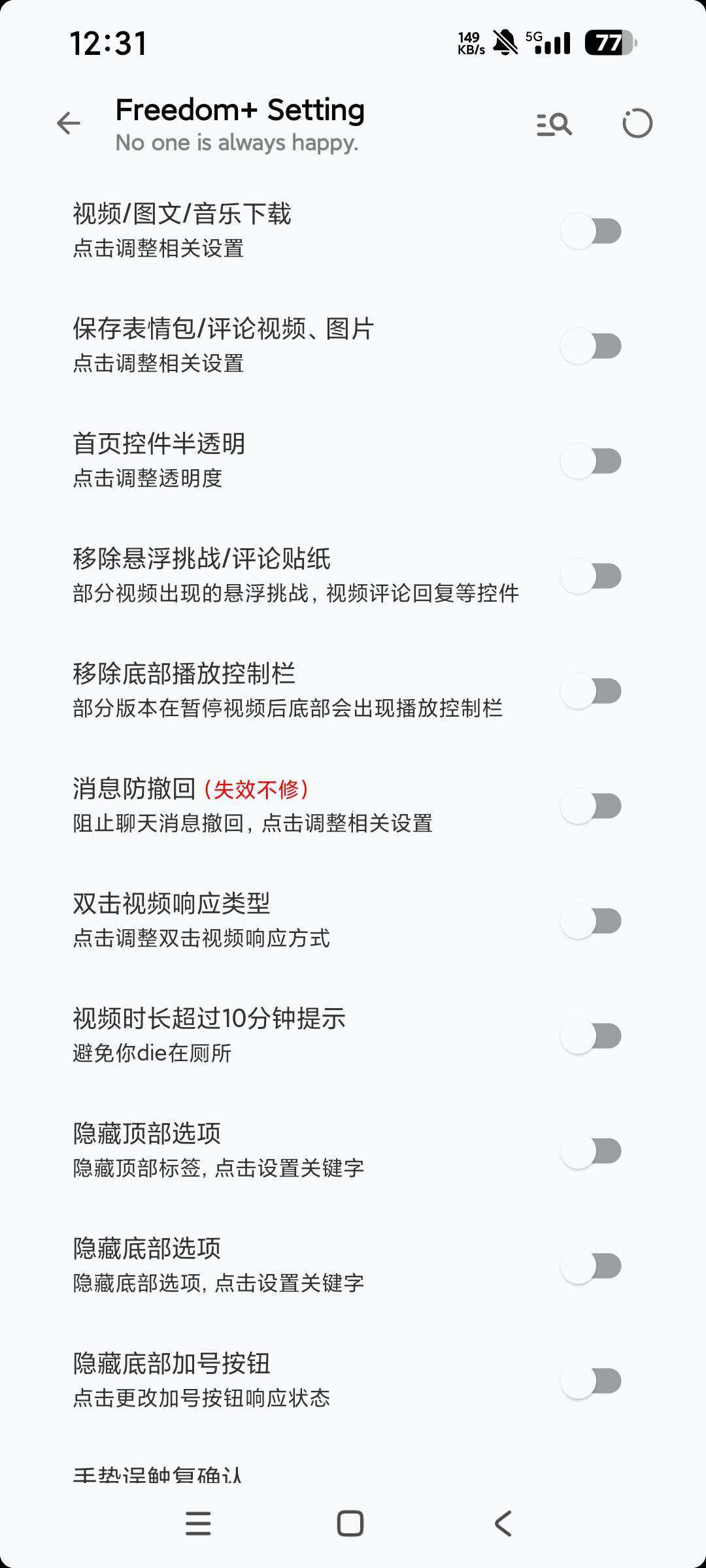
Task: Toggle the 隐藏底部选项 switch
Action: click(591, 1266)
